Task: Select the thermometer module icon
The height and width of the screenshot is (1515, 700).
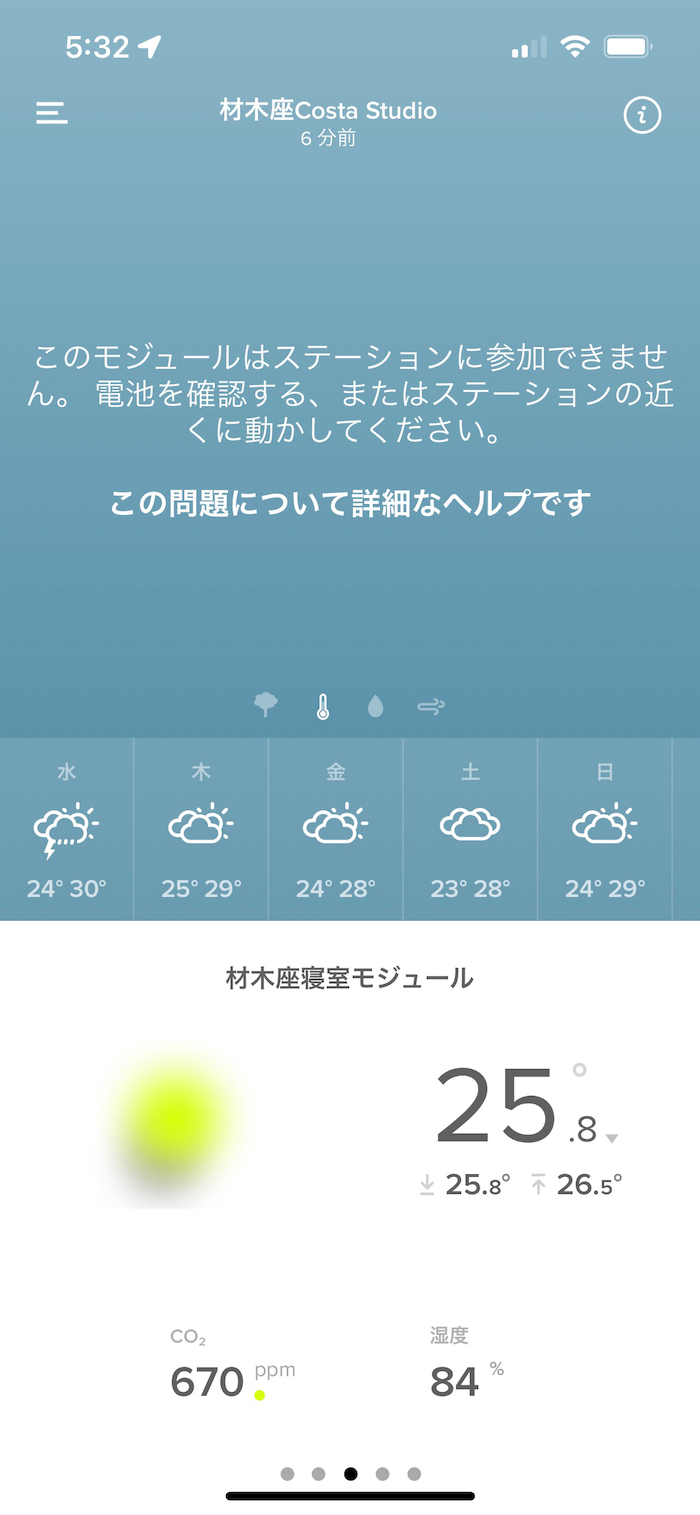Action: click(x=322, y=707)
